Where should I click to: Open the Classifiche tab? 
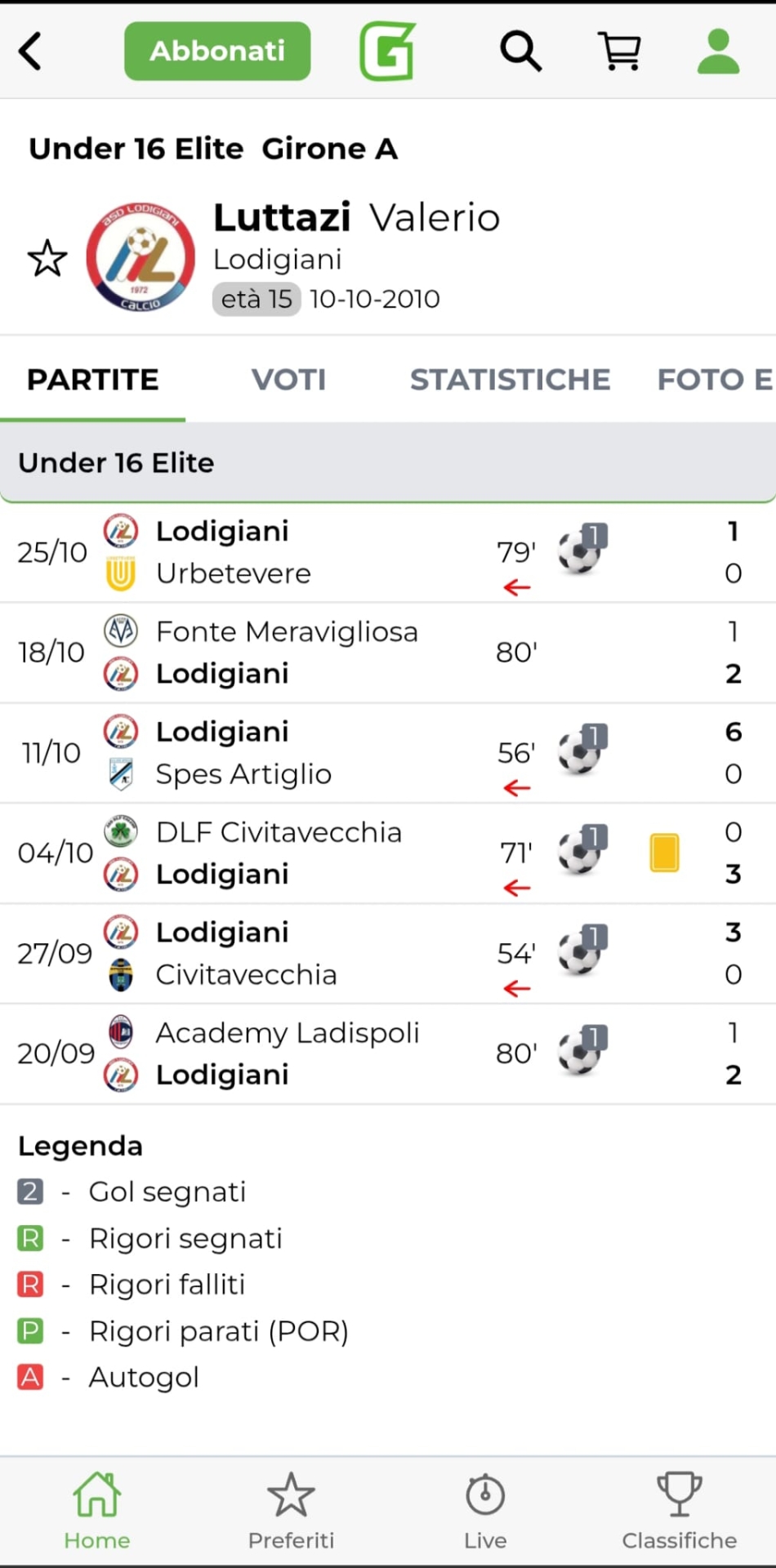(x=679, y=1511)
